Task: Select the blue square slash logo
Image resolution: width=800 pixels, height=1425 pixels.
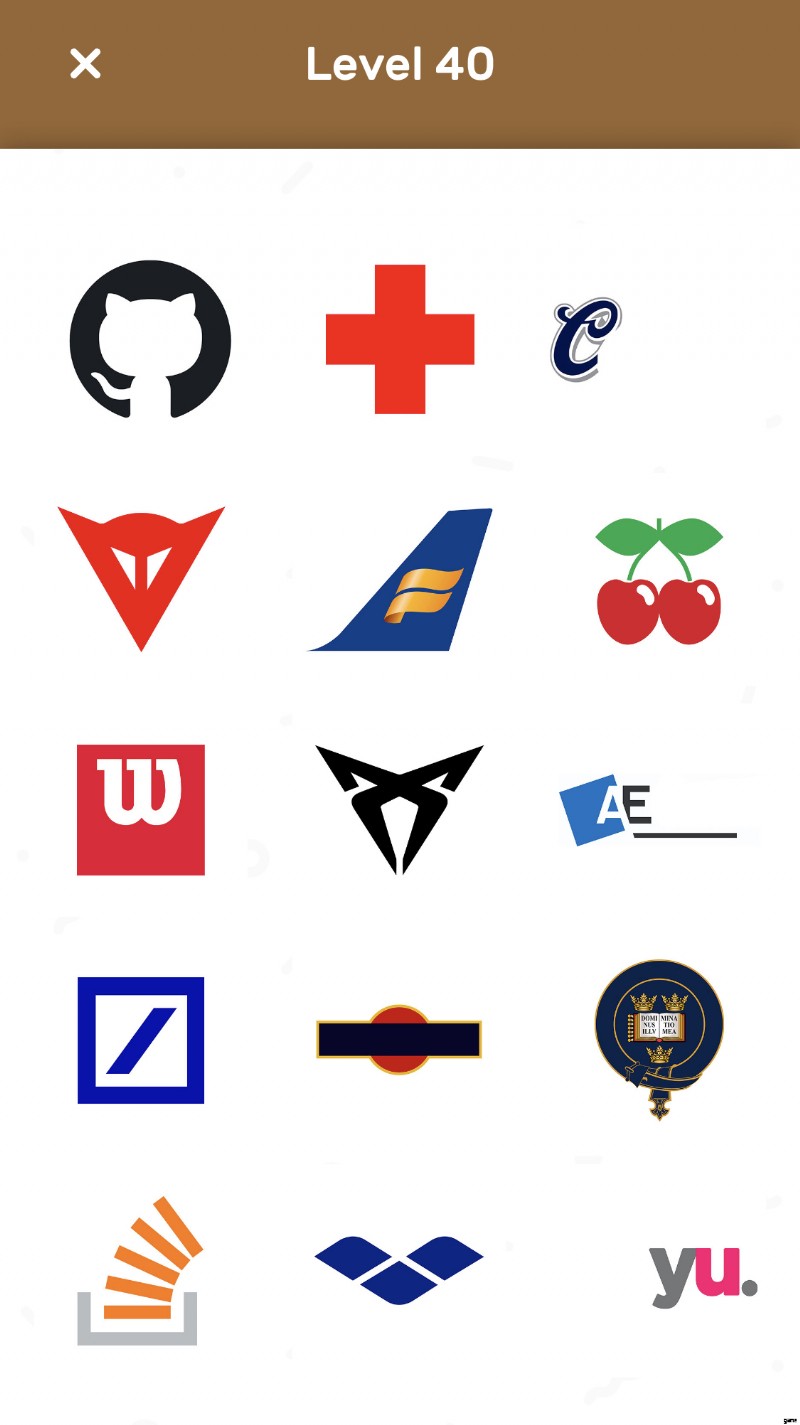Action: pyautogui.click(x=141, y=1040)
